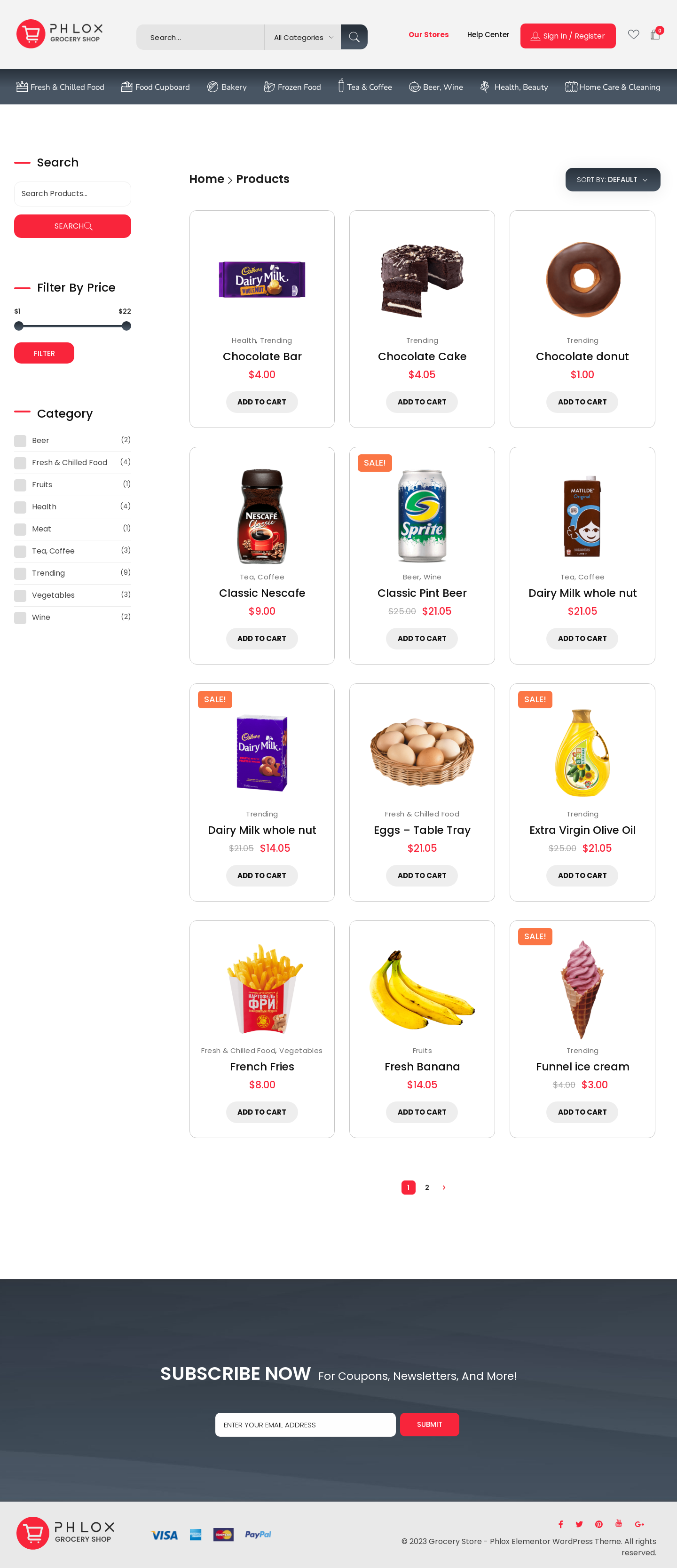The height and width of the screenshot is (1568, 677).
Task: Tap Sign In / Register button
Action: click(x=567, y=36)
